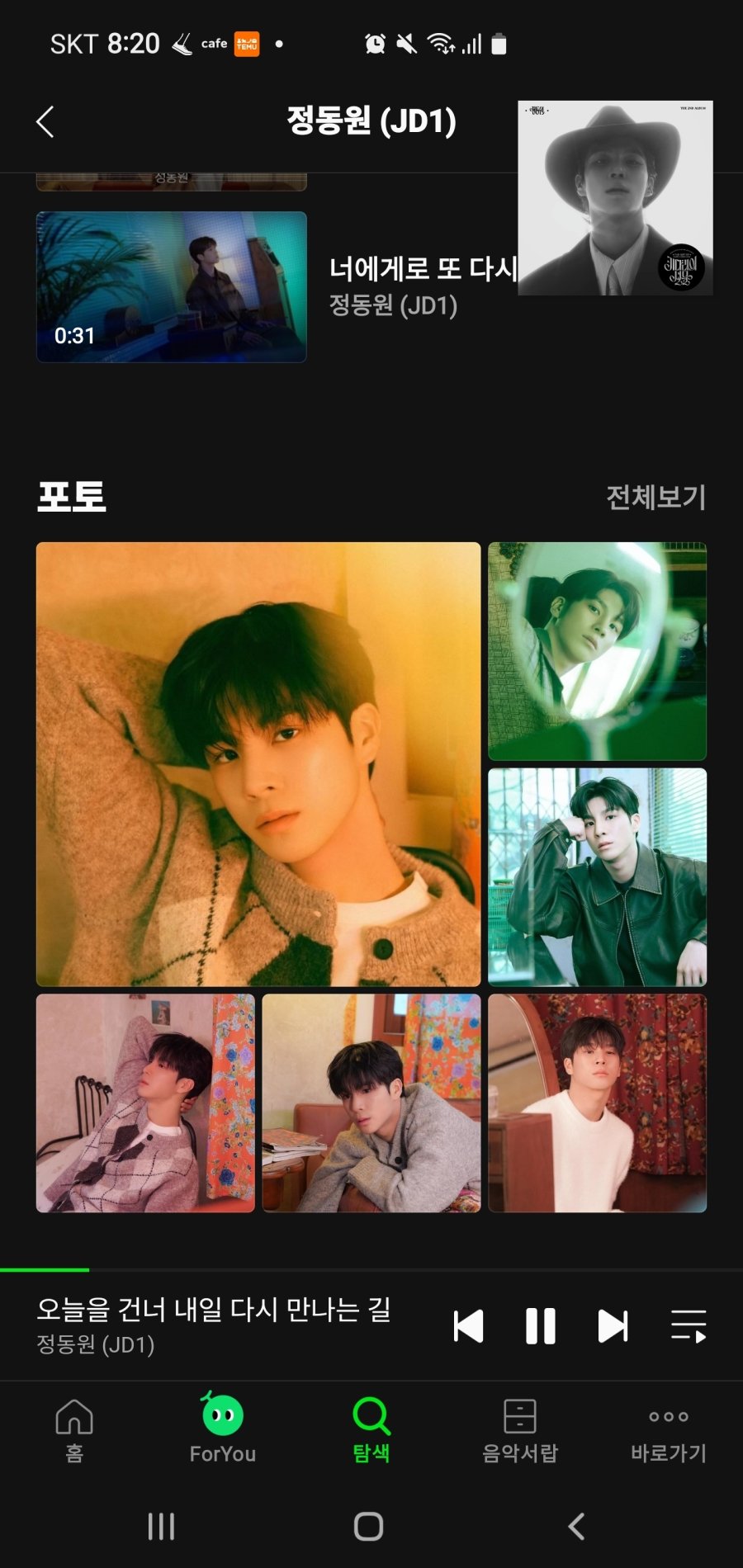Screen dimensions: 743x1568
Task: Open the 음악서랍 tab
Action: 519,1429
